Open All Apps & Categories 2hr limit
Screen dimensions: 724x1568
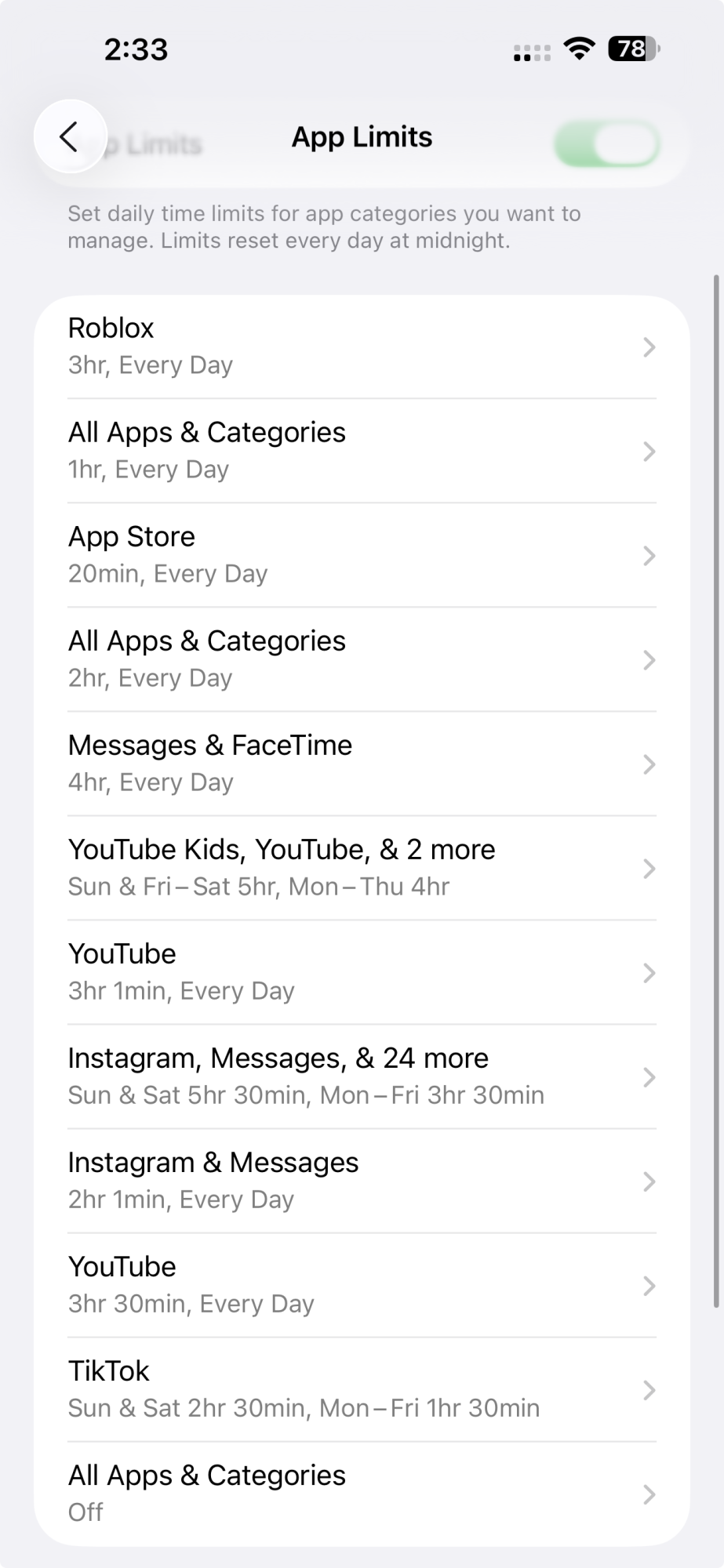(x=362, y=659)
